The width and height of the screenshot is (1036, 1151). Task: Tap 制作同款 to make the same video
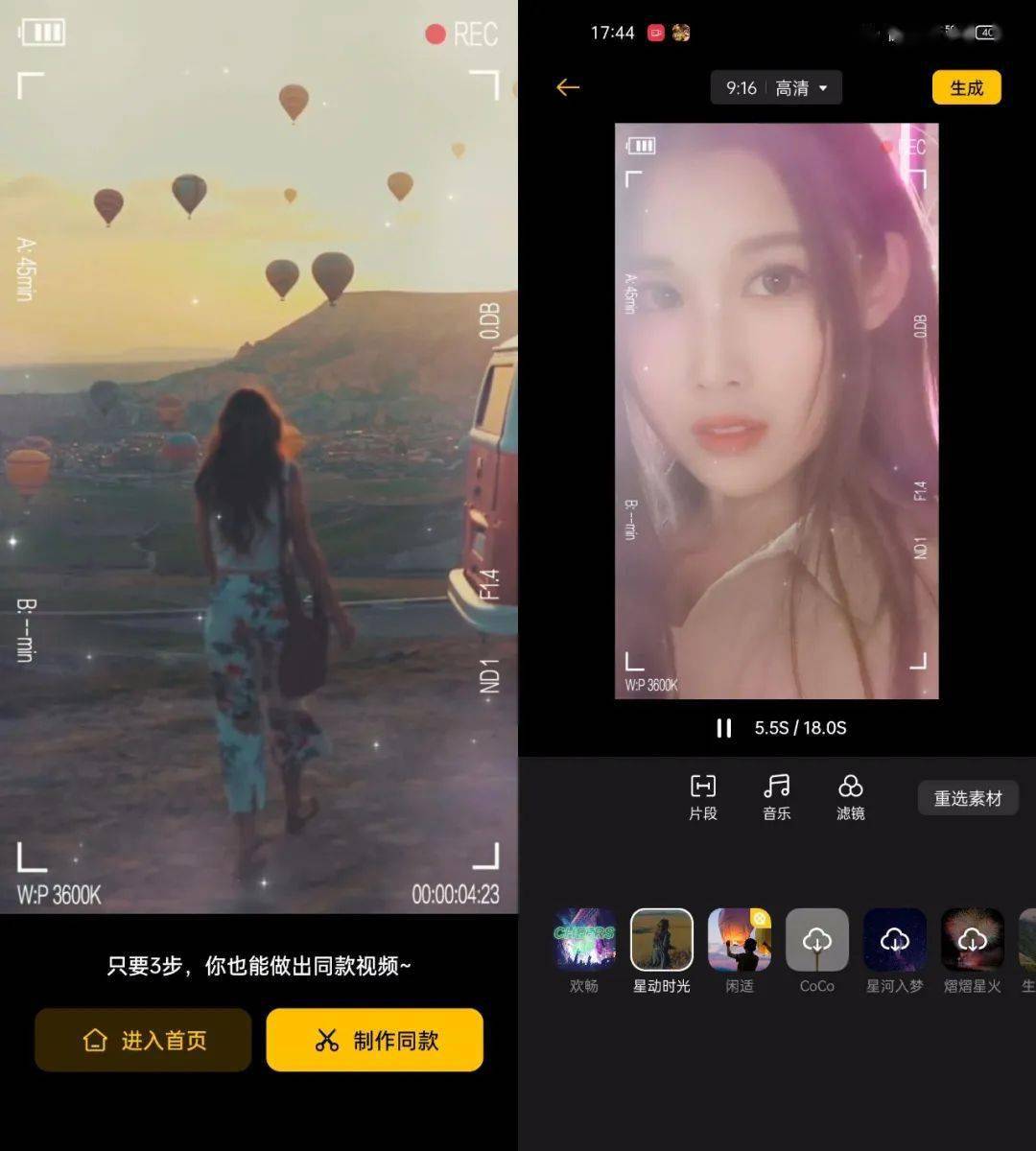coord(375,1040)
